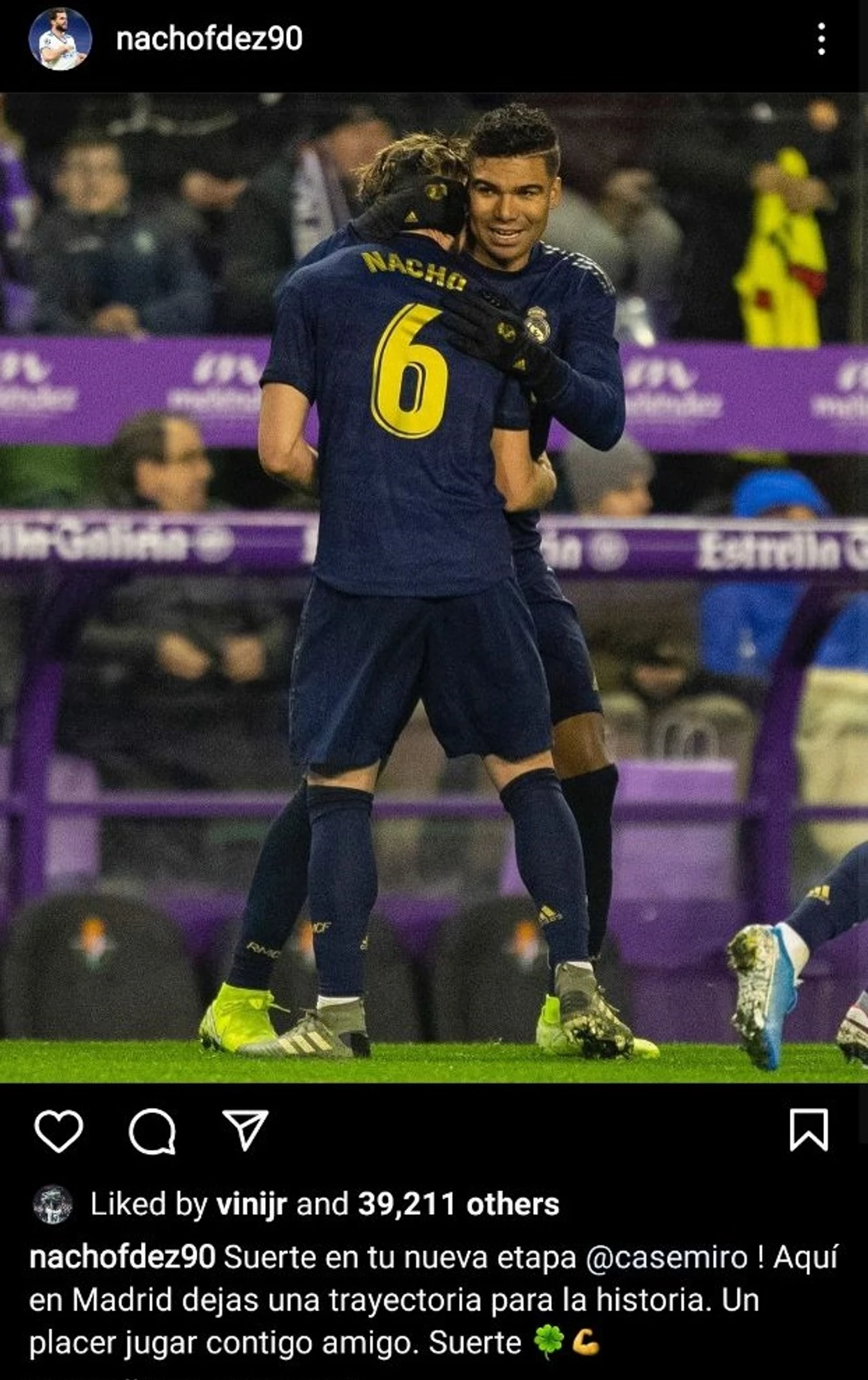Open the post's three-dot options menu
The image size is (868, 1380).
click(x=821, y=39)
